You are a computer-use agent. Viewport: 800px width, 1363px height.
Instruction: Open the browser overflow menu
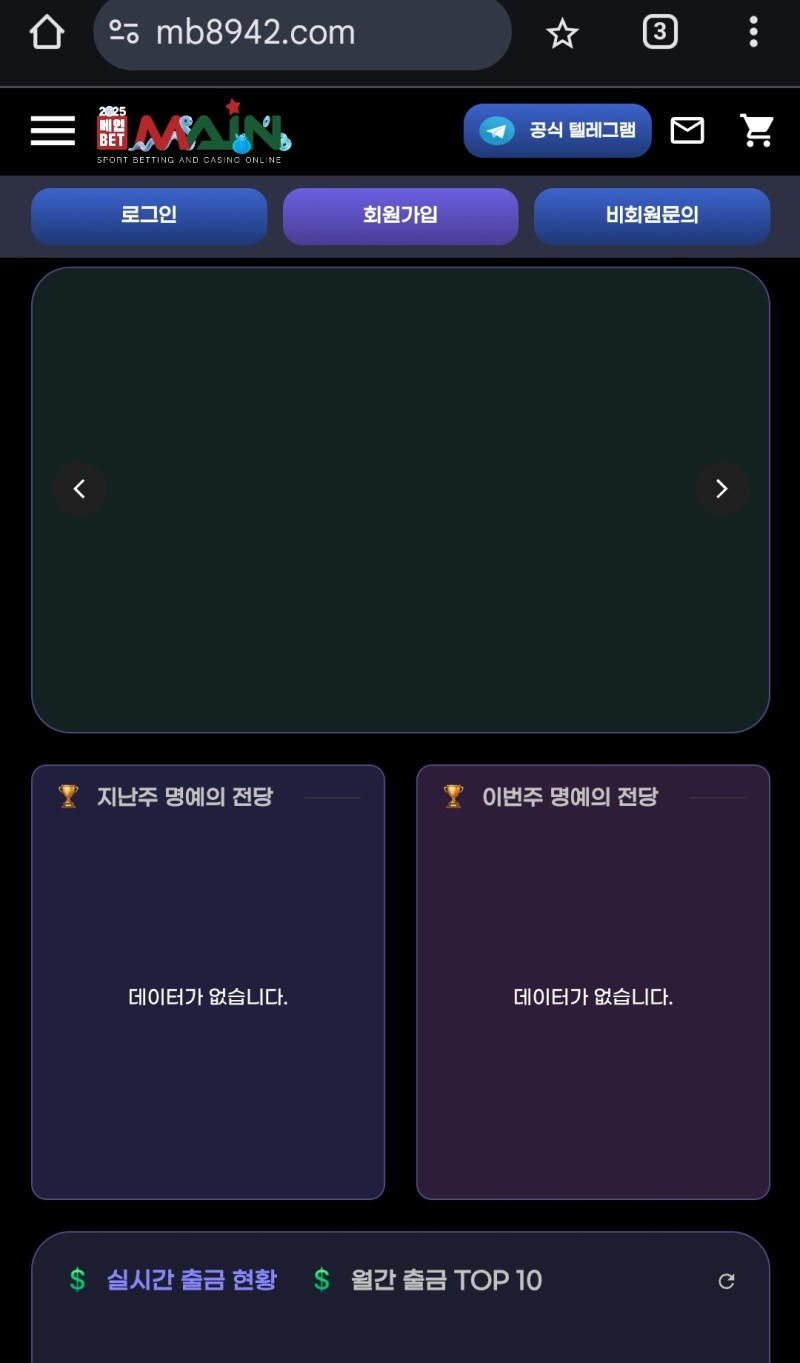tap(753, 33)
